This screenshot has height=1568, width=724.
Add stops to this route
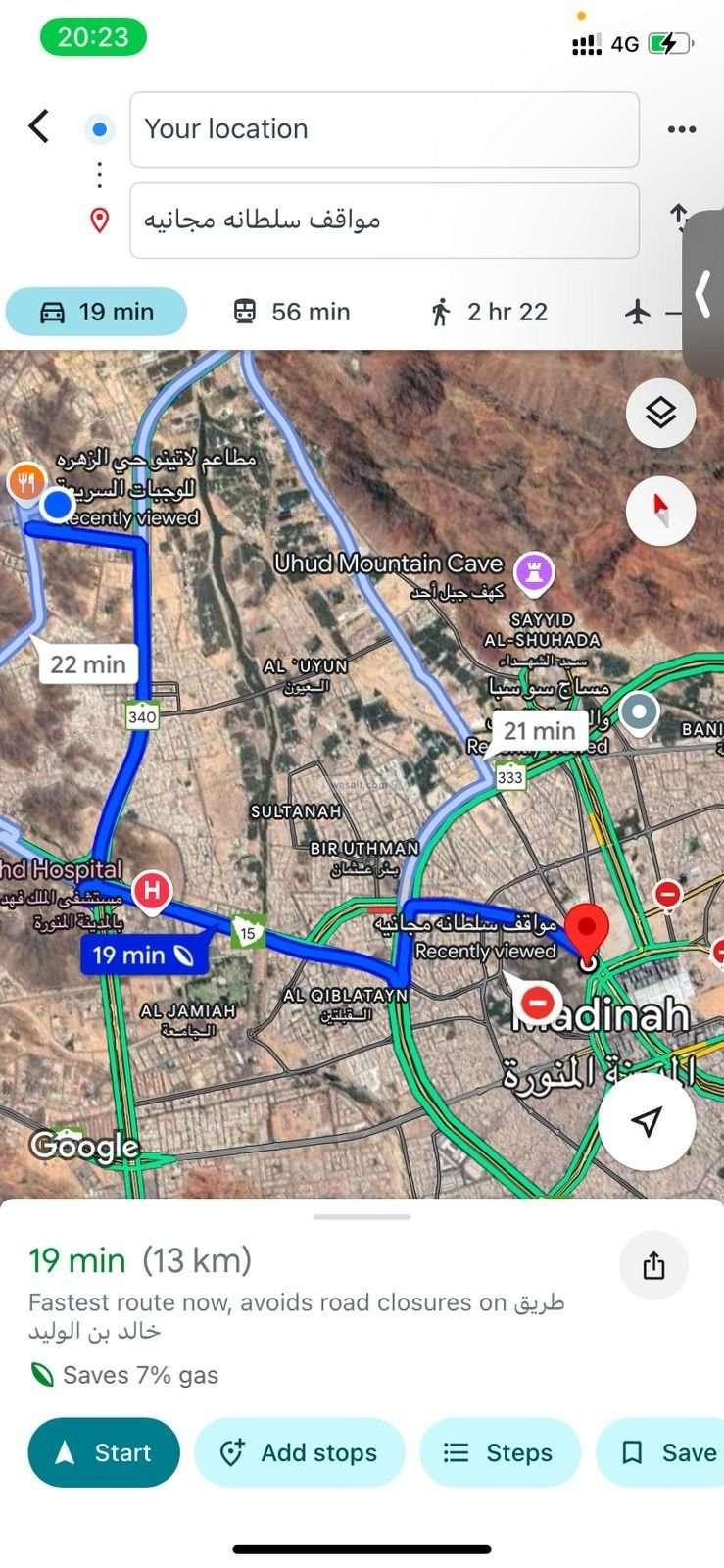click(x=299, y=1452)
